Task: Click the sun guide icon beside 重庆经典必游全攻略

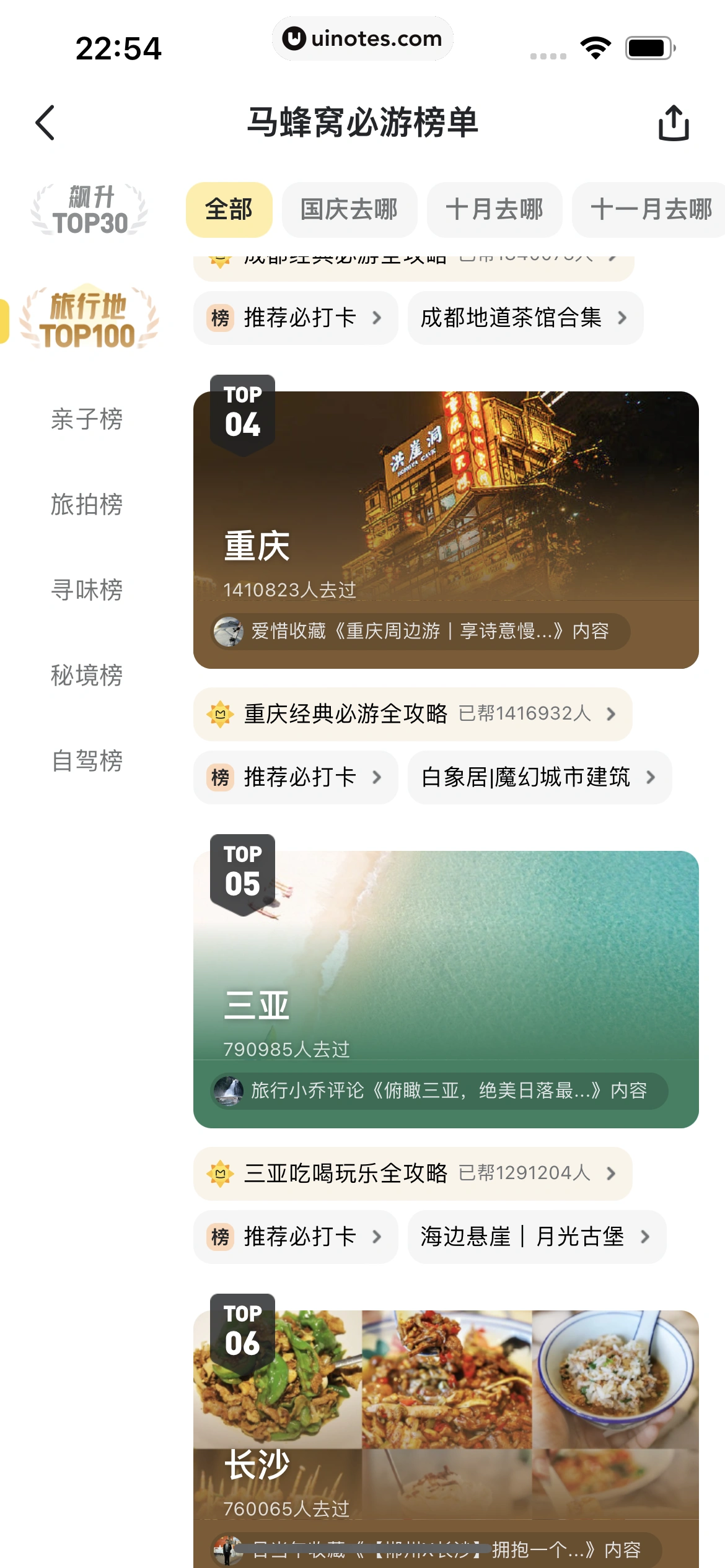Action: (220, 714)
